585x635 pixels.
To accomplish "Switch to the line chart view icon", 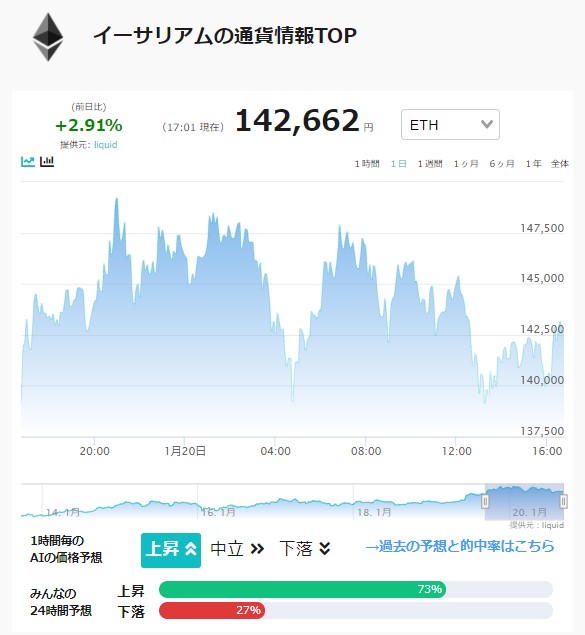I will (x=28, y=162).
